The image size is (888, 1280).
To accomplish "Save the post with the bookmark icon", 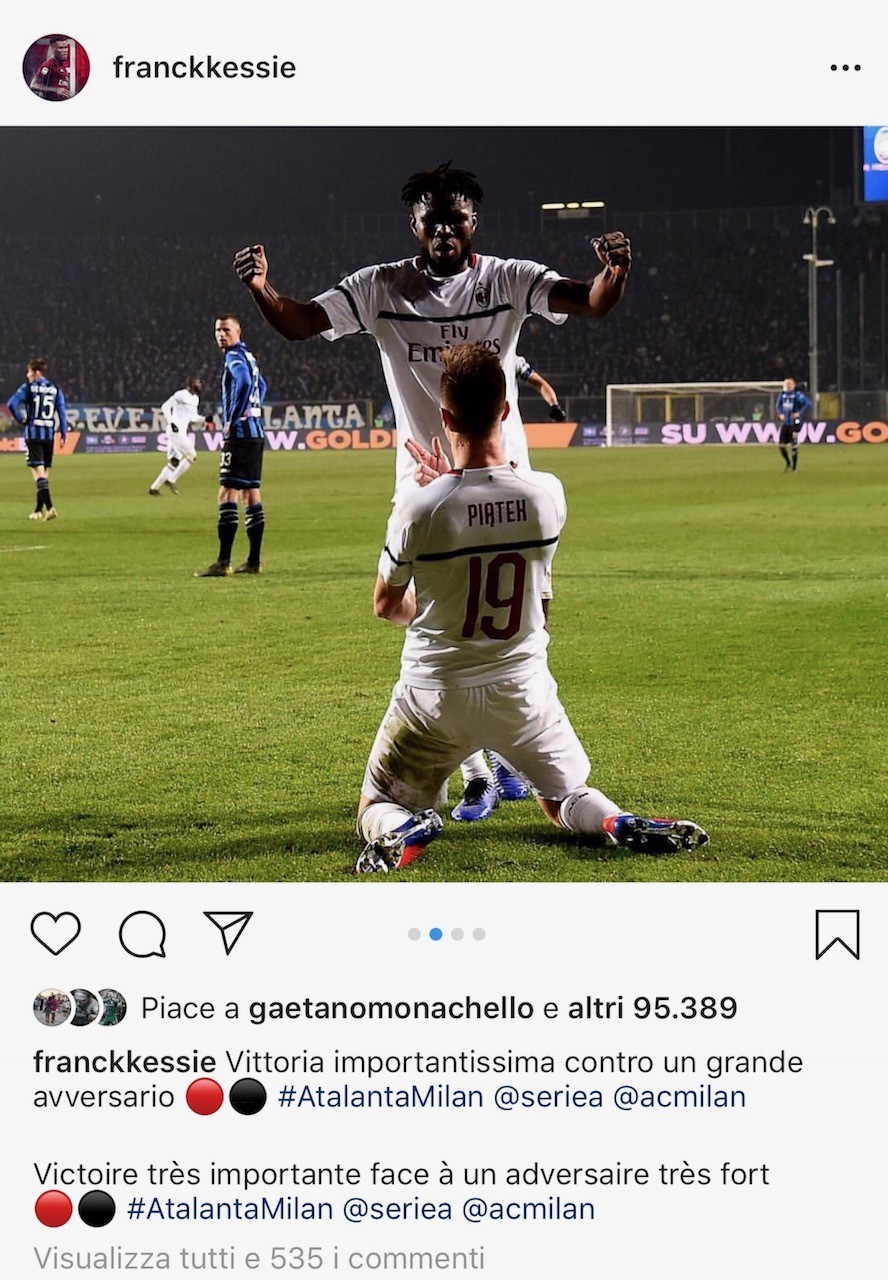I will (x=837, y=935).
